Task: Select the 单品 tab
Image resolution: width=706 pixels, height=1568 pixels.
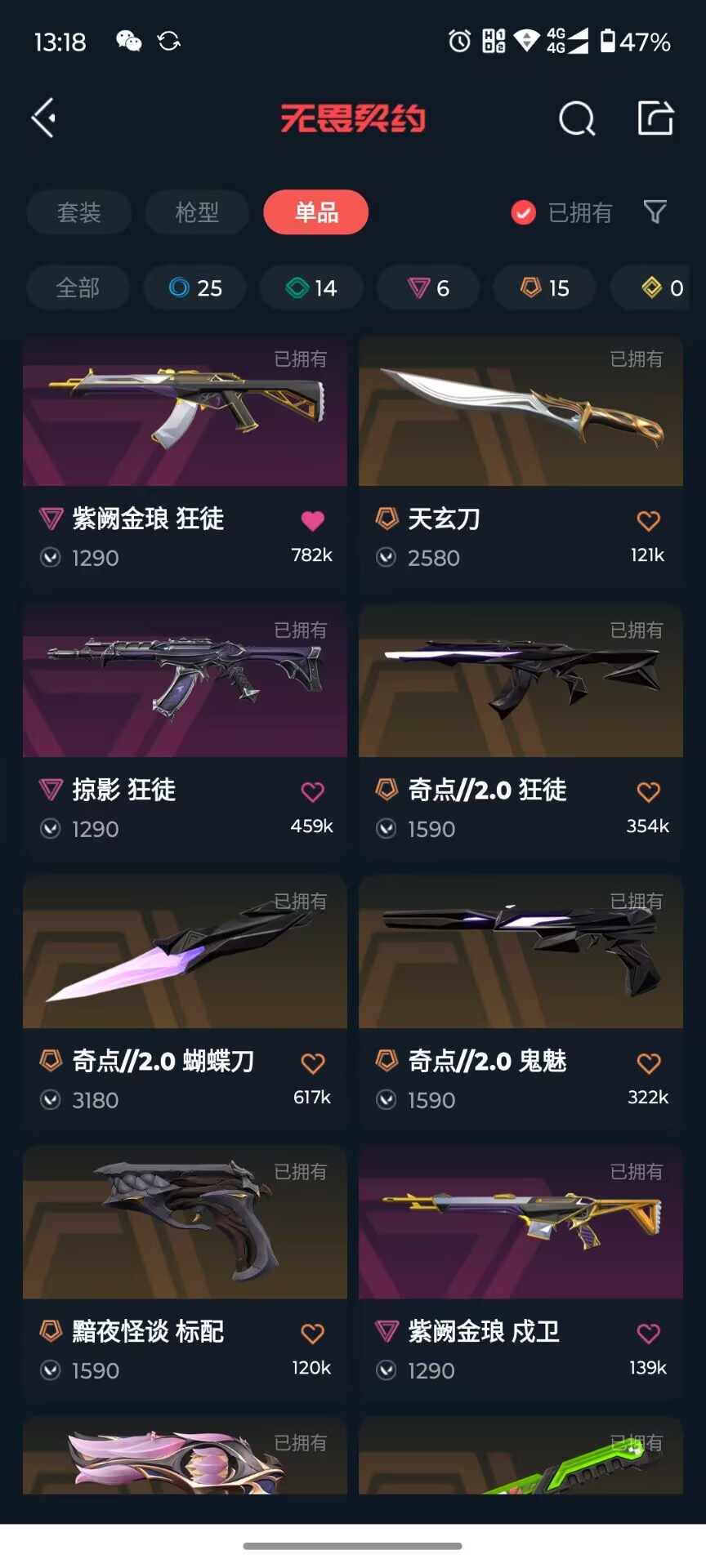Action: (316, 213)
